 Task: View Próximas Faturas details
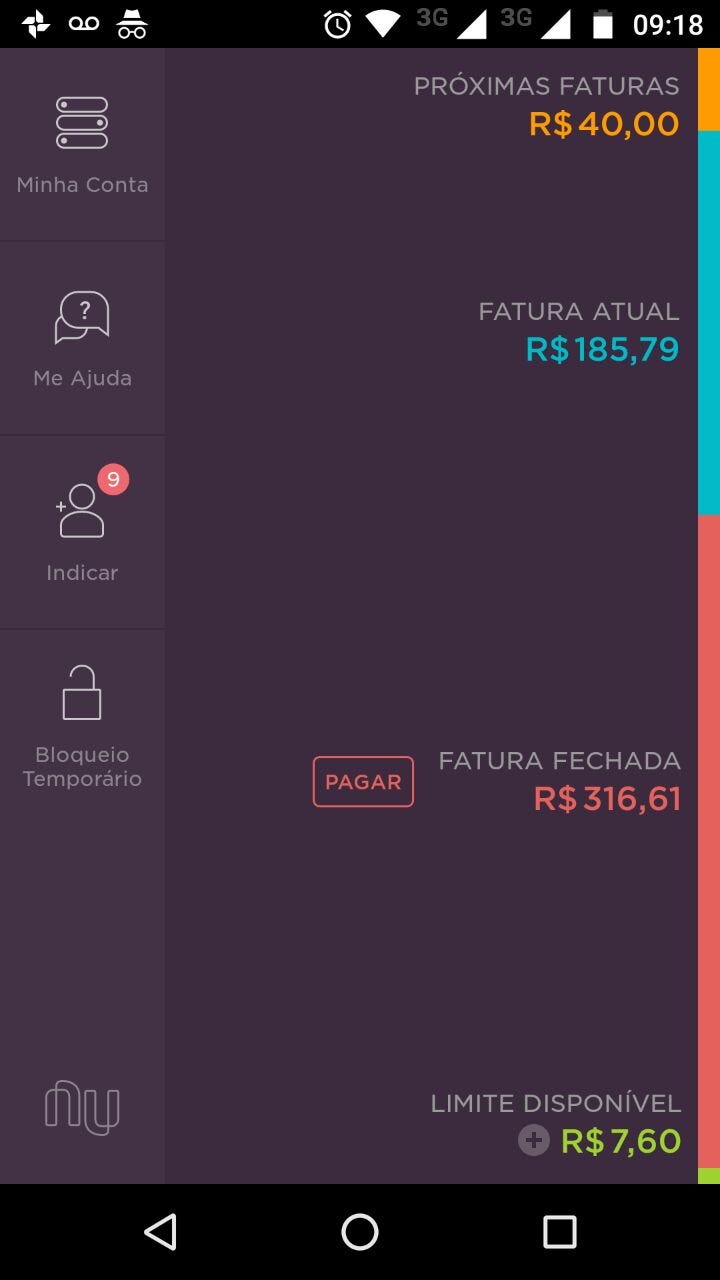point(546,106)
